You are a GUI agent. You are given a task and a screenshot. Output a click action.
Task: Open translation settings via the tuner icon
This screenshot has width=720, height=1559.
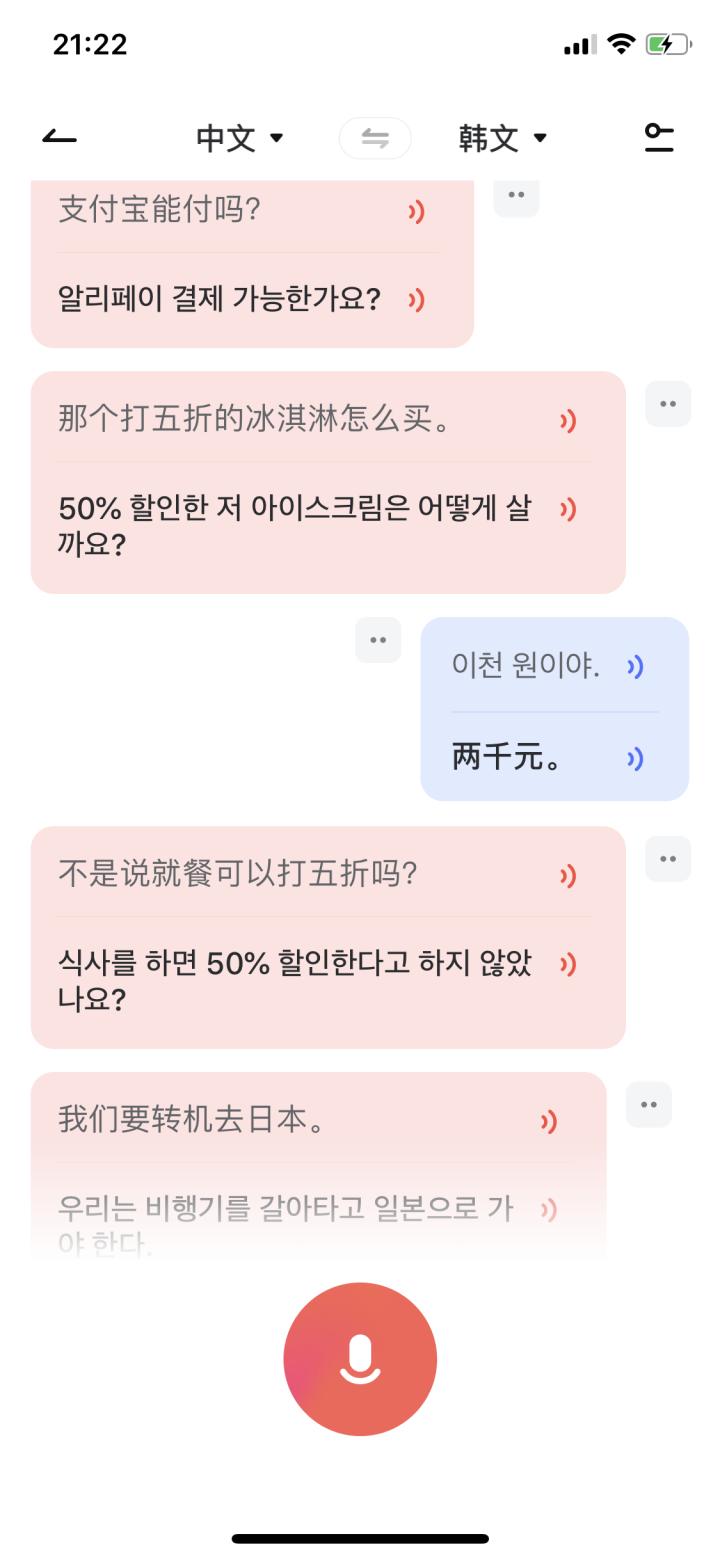(660, 137)
